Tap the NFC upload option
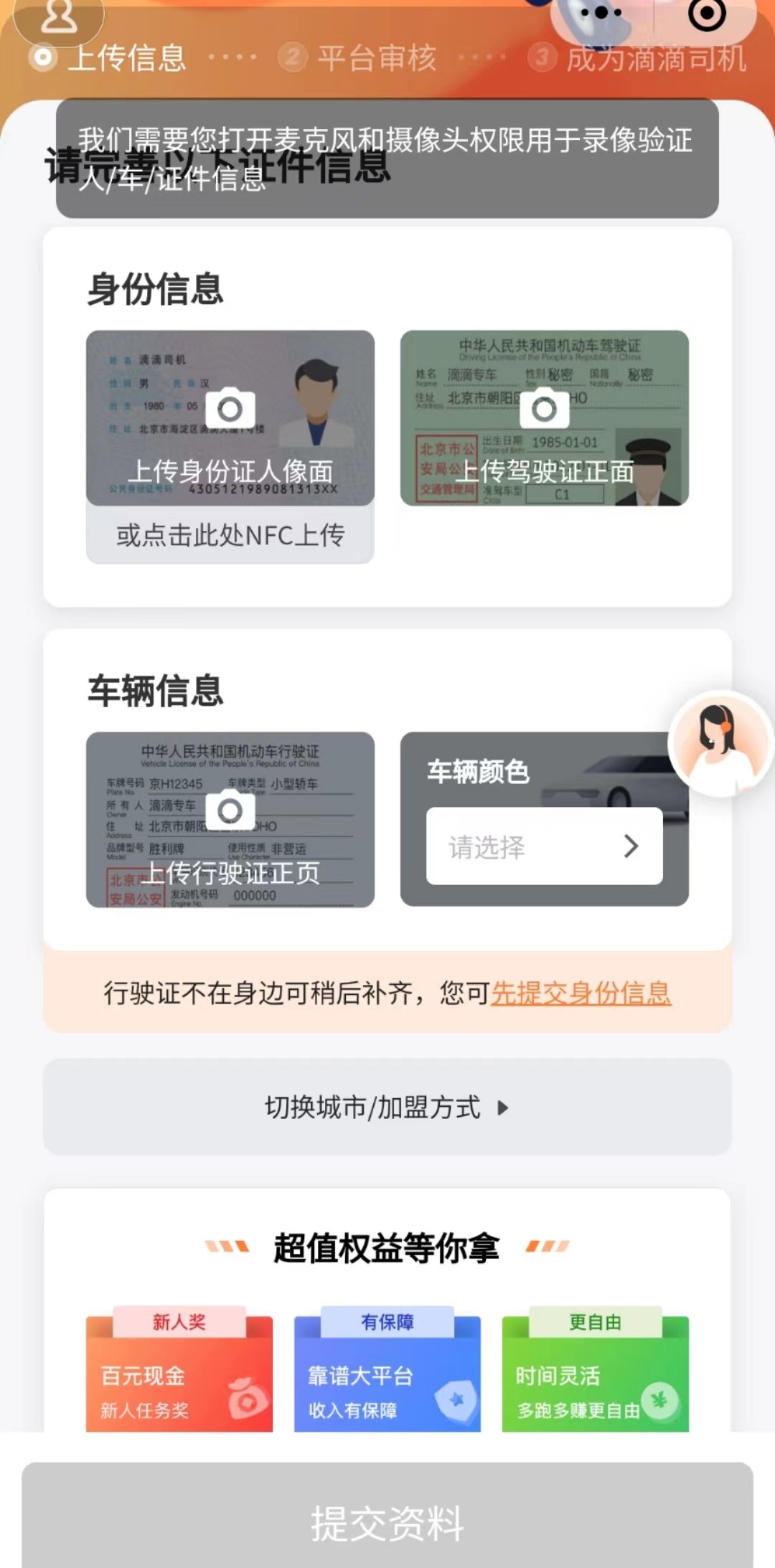The height and width of the screenshot is (1568, 775). pyautogui.click(x=230, y=535)
